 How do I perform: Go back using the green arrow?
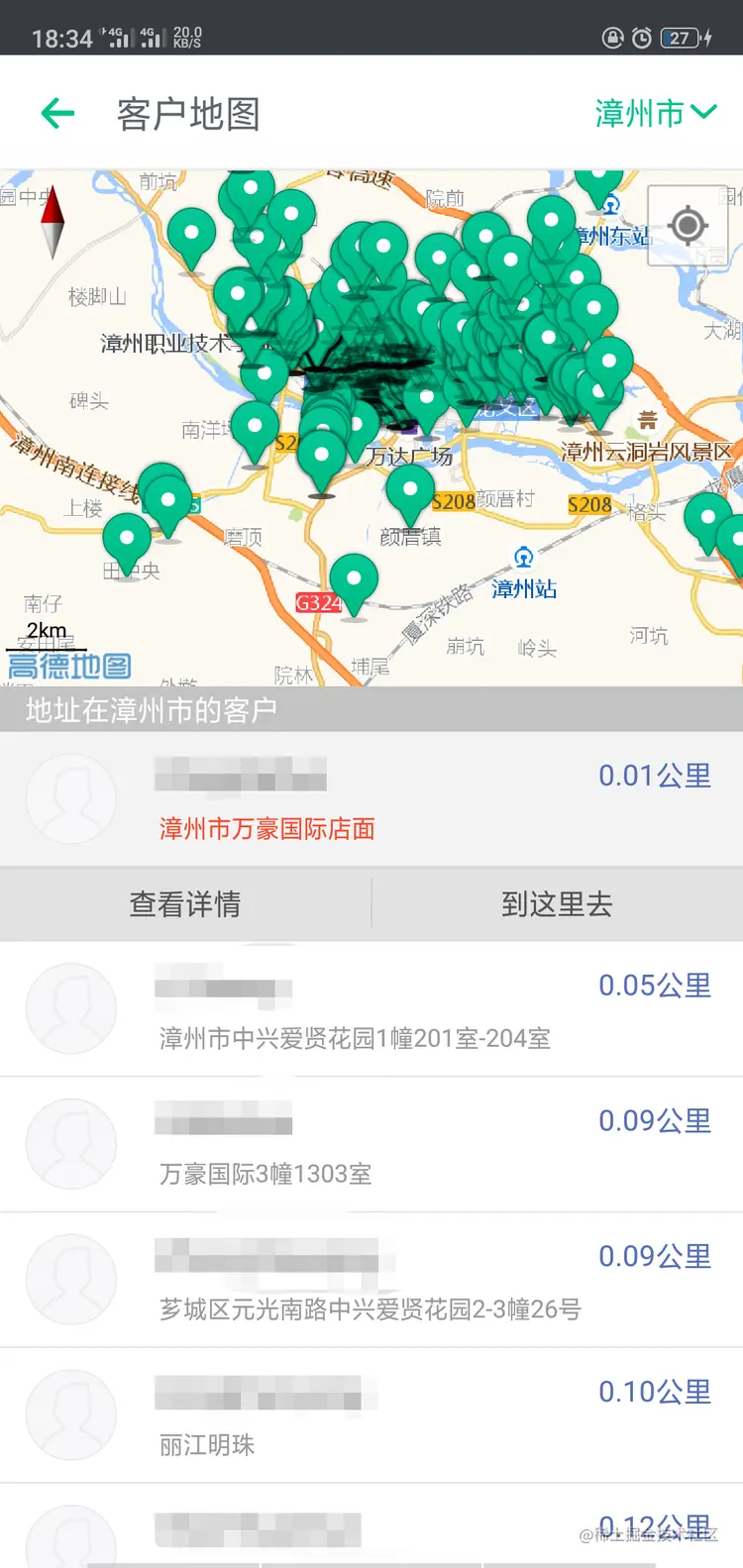[x=58, y=114]
